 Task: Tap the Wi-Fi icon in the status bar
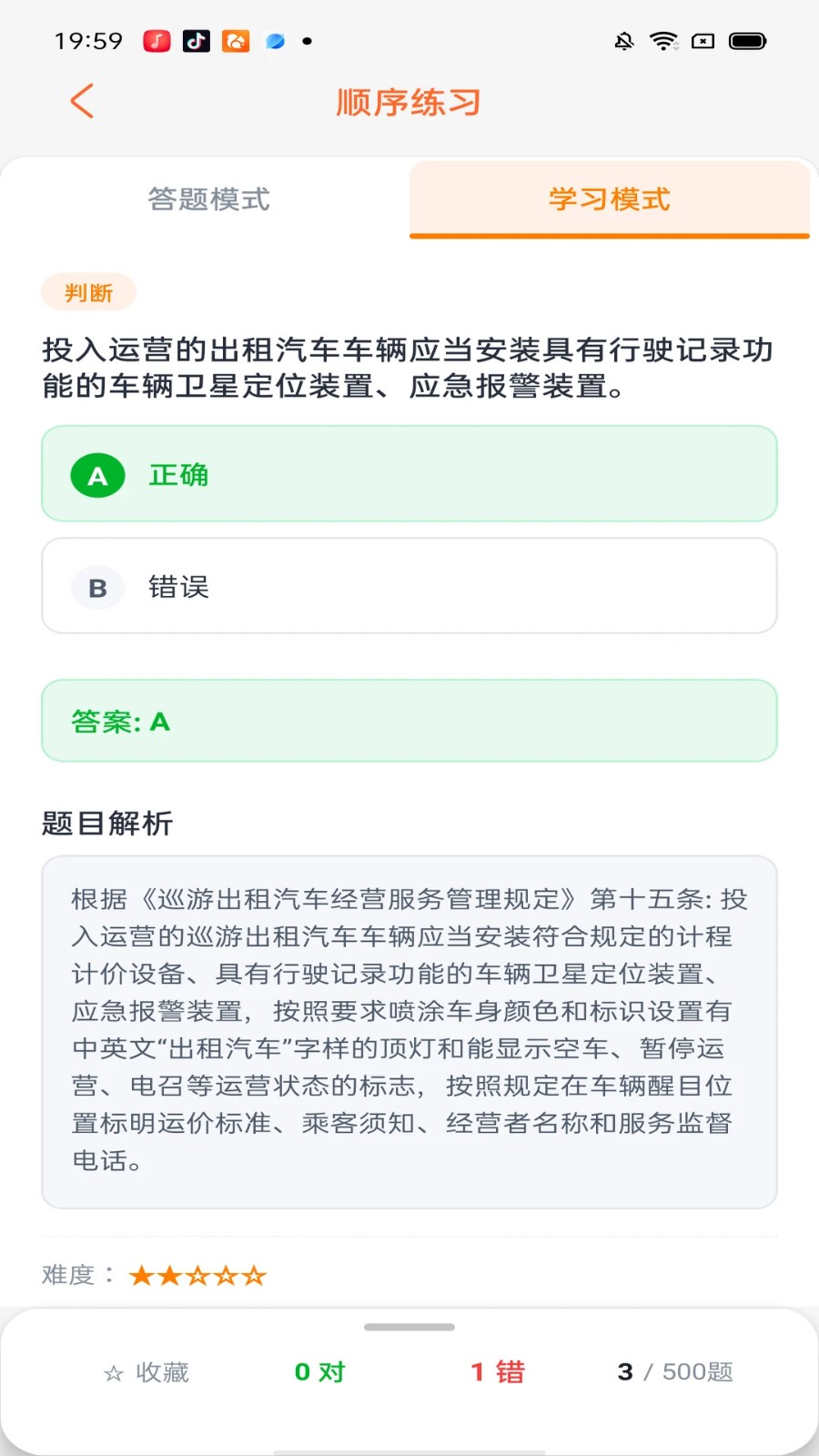click(663, 40)
